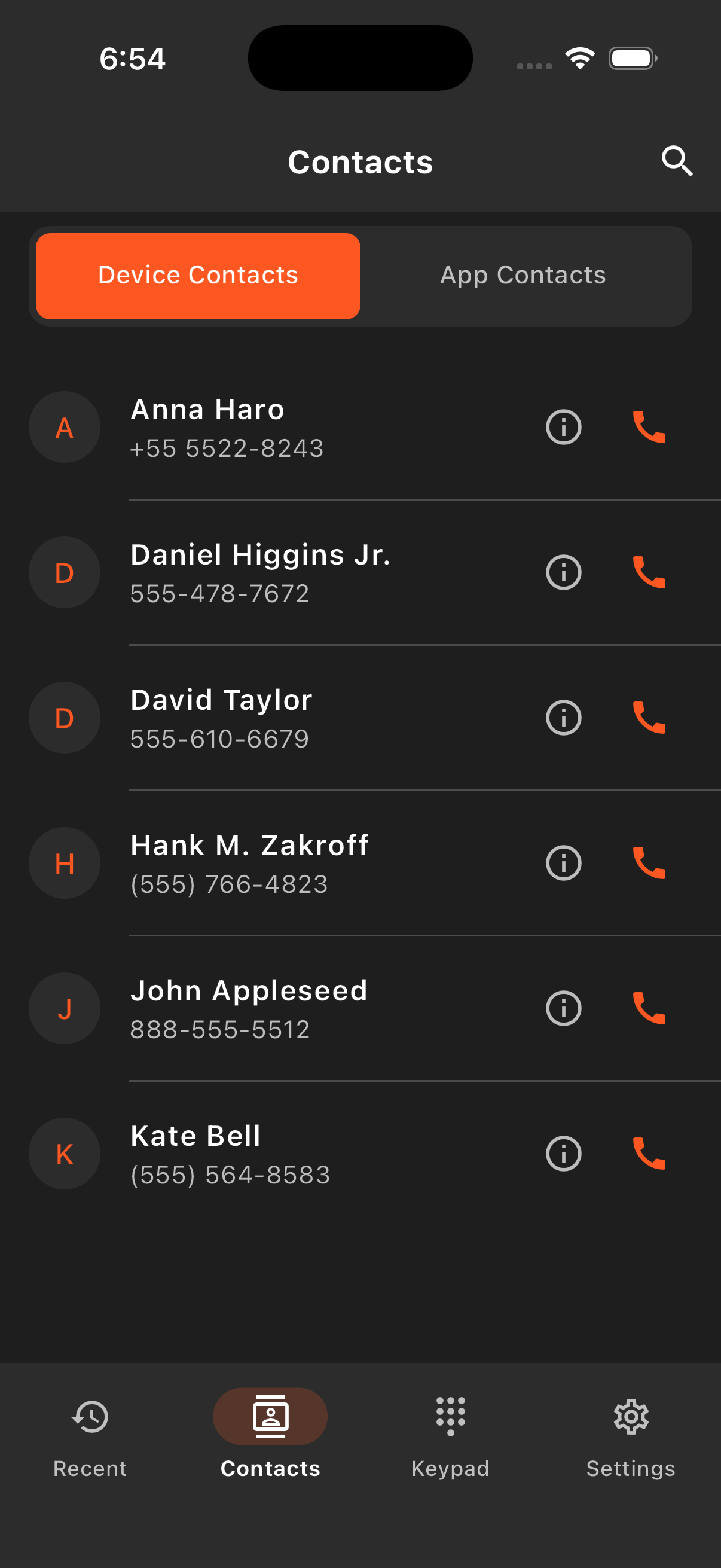Switch to App Contacts tab
The image size is (721, 1568).
pyautogui.click(x=522, y=275)
